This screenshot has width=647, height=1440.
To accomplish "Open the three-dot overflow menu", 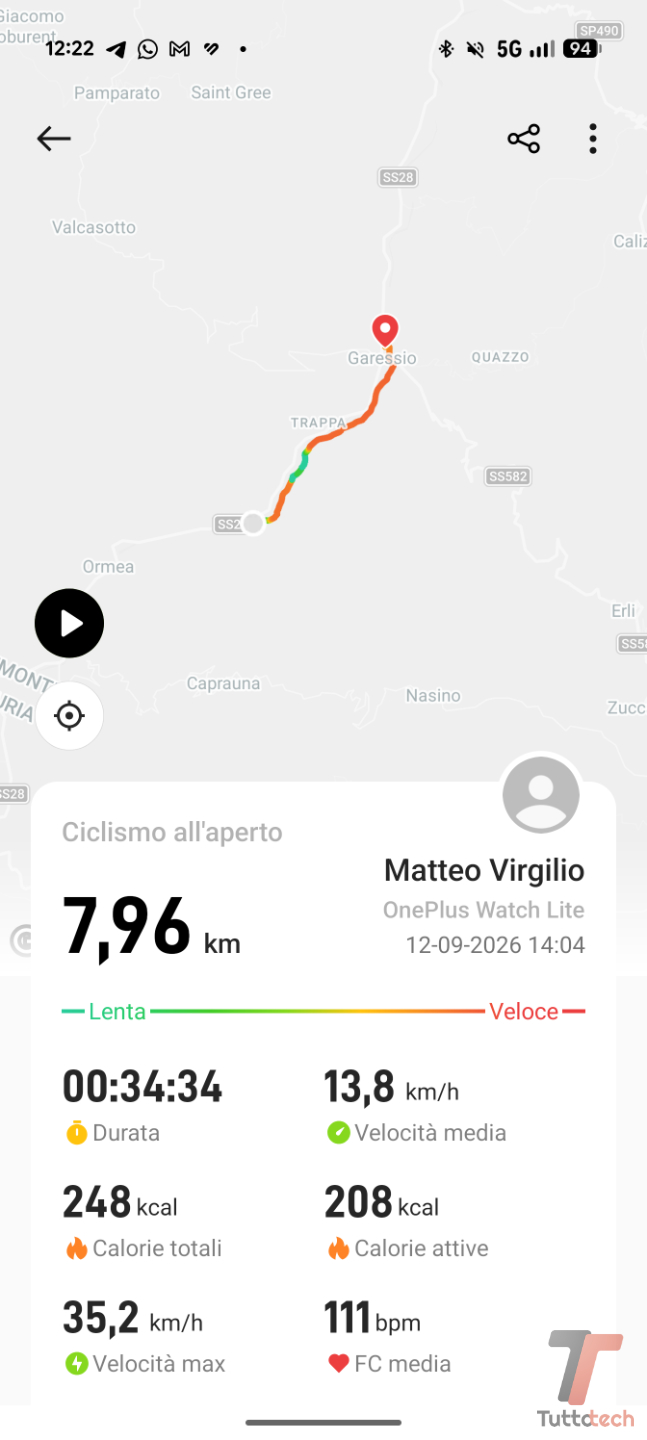I will [x=593, y=139].
